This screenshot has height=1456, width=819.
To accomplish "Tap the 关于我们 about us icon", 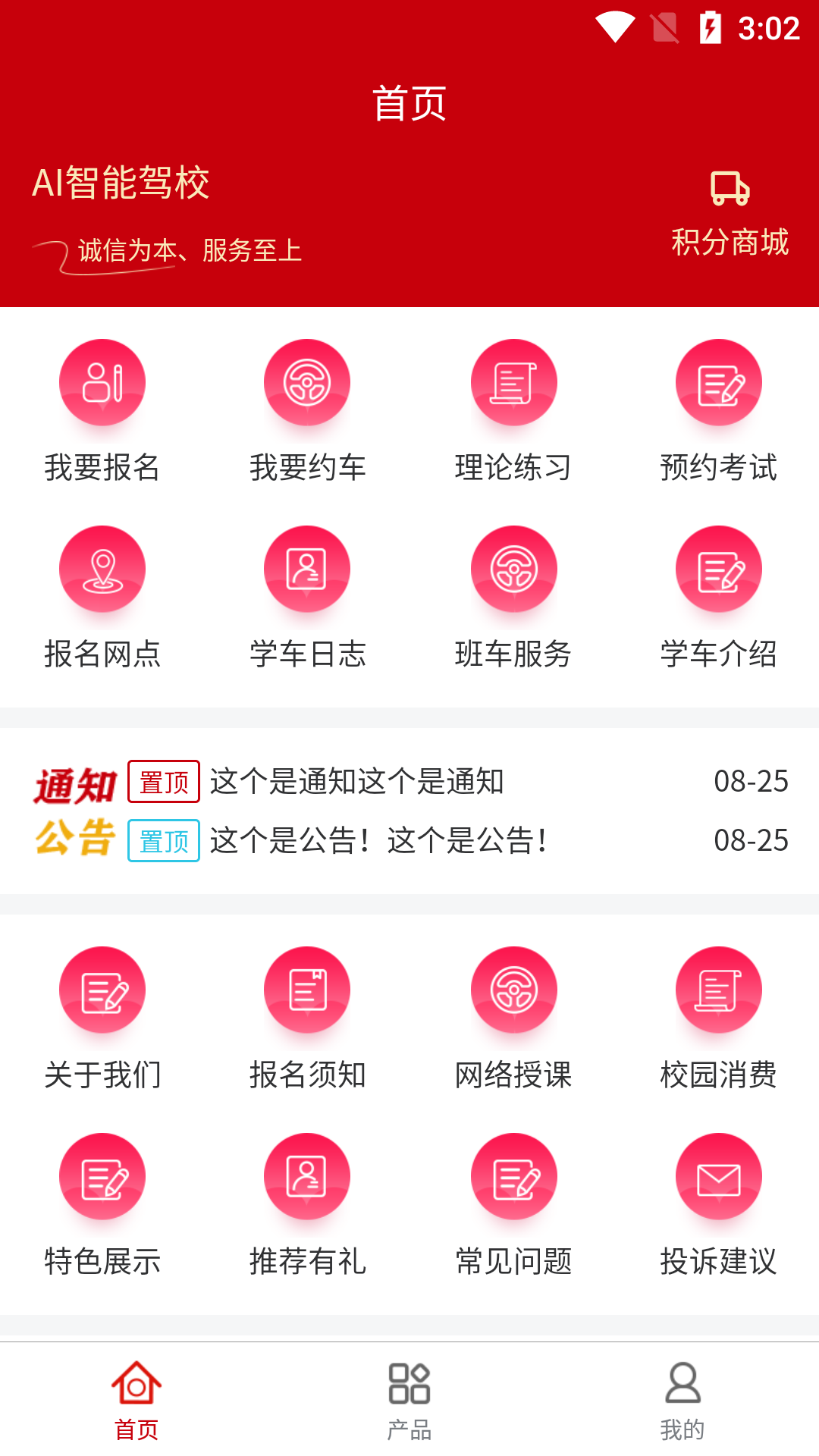I will click(102, 990).
